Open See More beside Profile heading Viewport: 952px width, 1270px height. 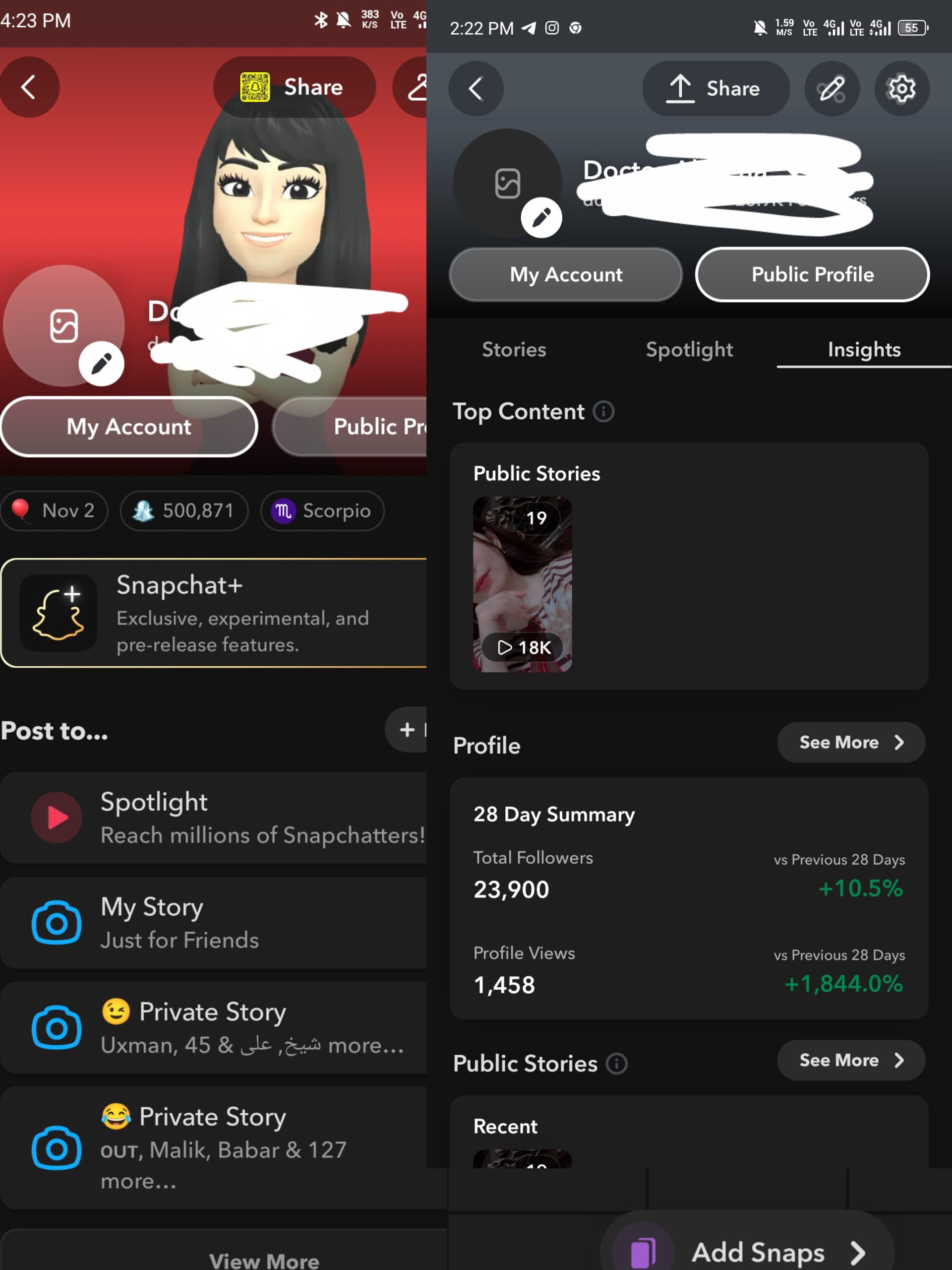click(x=850, y=742)
